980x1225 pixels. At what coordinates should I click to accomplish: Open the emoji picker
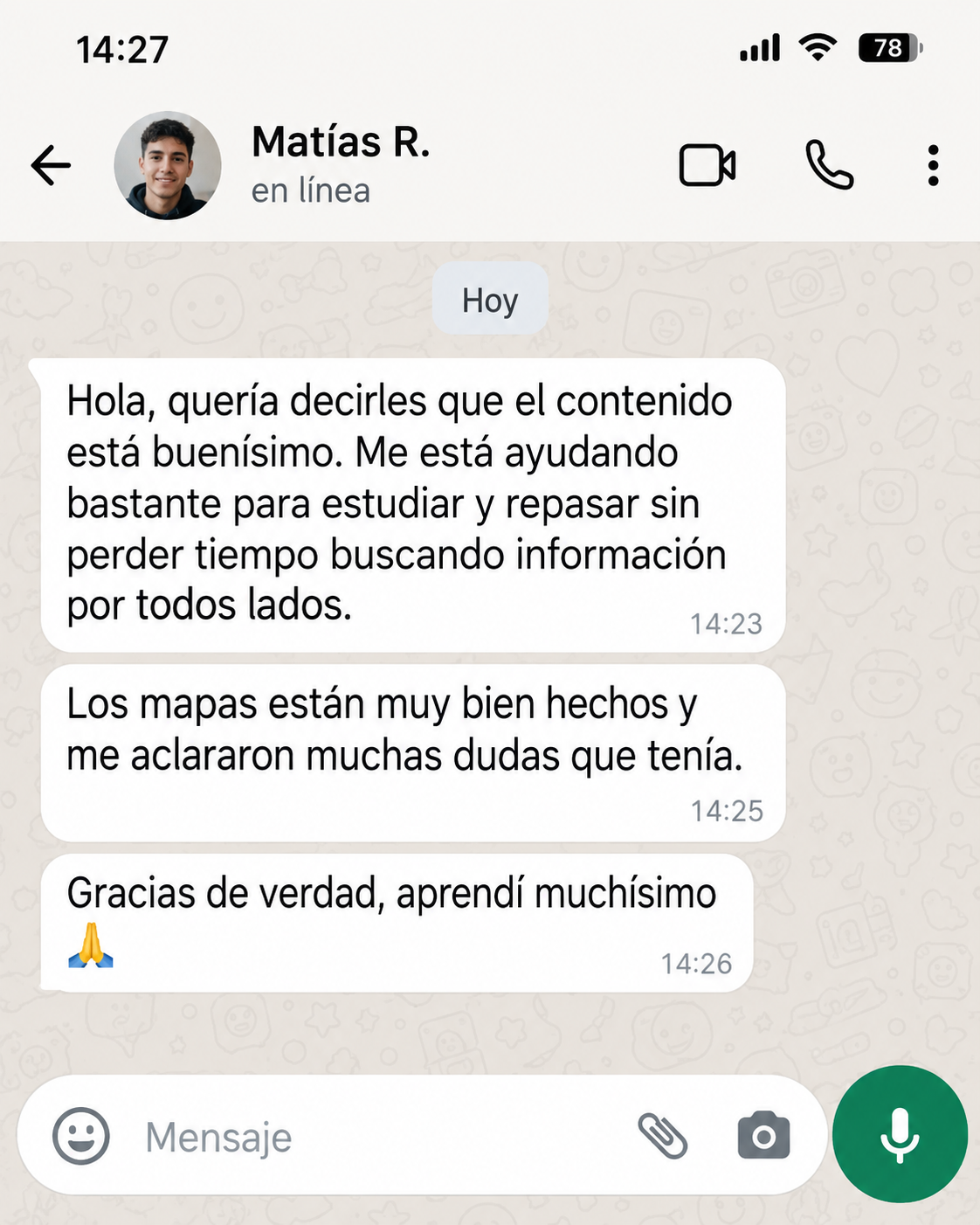point(81,1136)
